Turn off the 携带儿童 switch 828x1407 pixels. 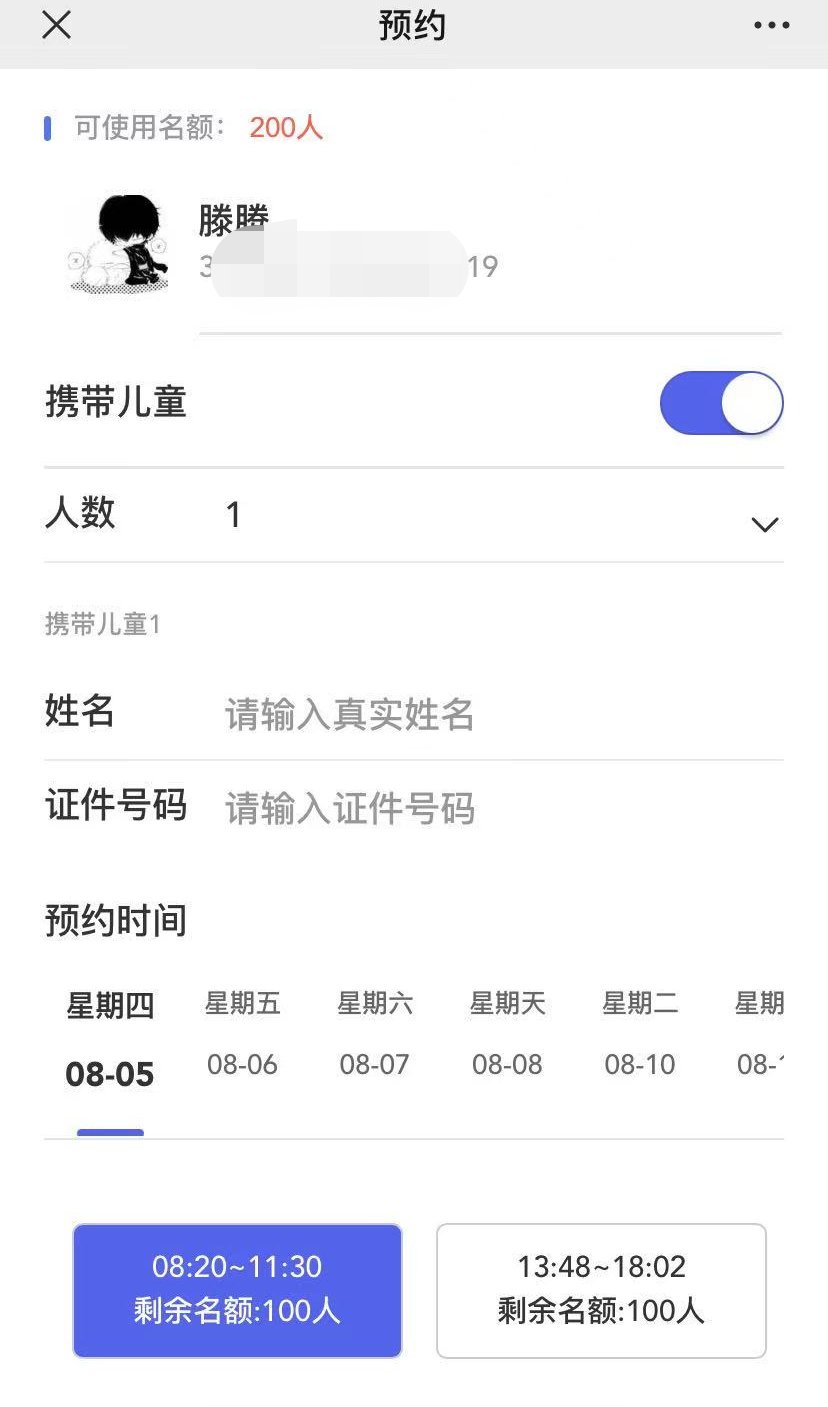click(x=721, y=403)
